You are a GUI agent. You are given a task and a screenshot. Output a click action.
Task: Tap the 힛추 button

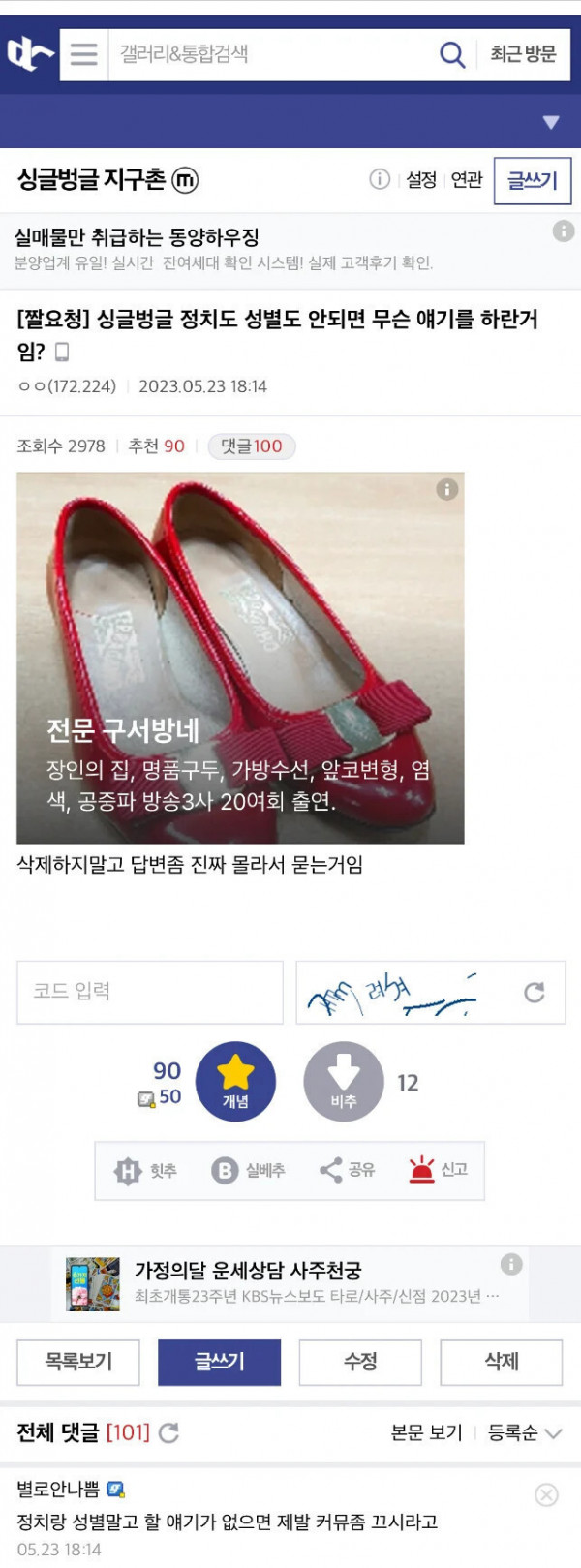click(147, 1171)
